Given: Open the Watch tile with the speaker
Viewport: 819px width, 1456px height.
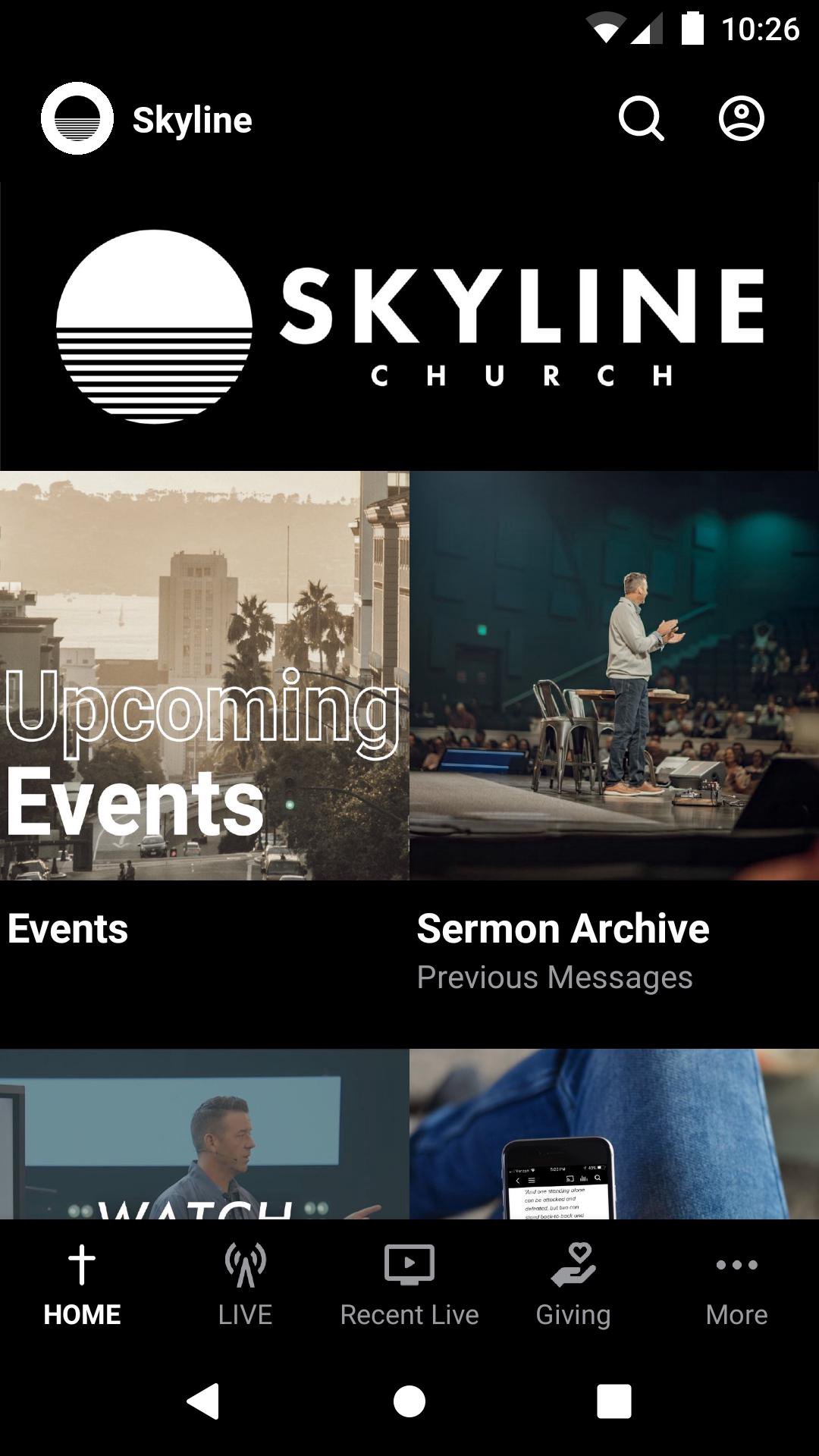Looking at the screenshot, I should pyautogui.click(x=205, y=1134).
